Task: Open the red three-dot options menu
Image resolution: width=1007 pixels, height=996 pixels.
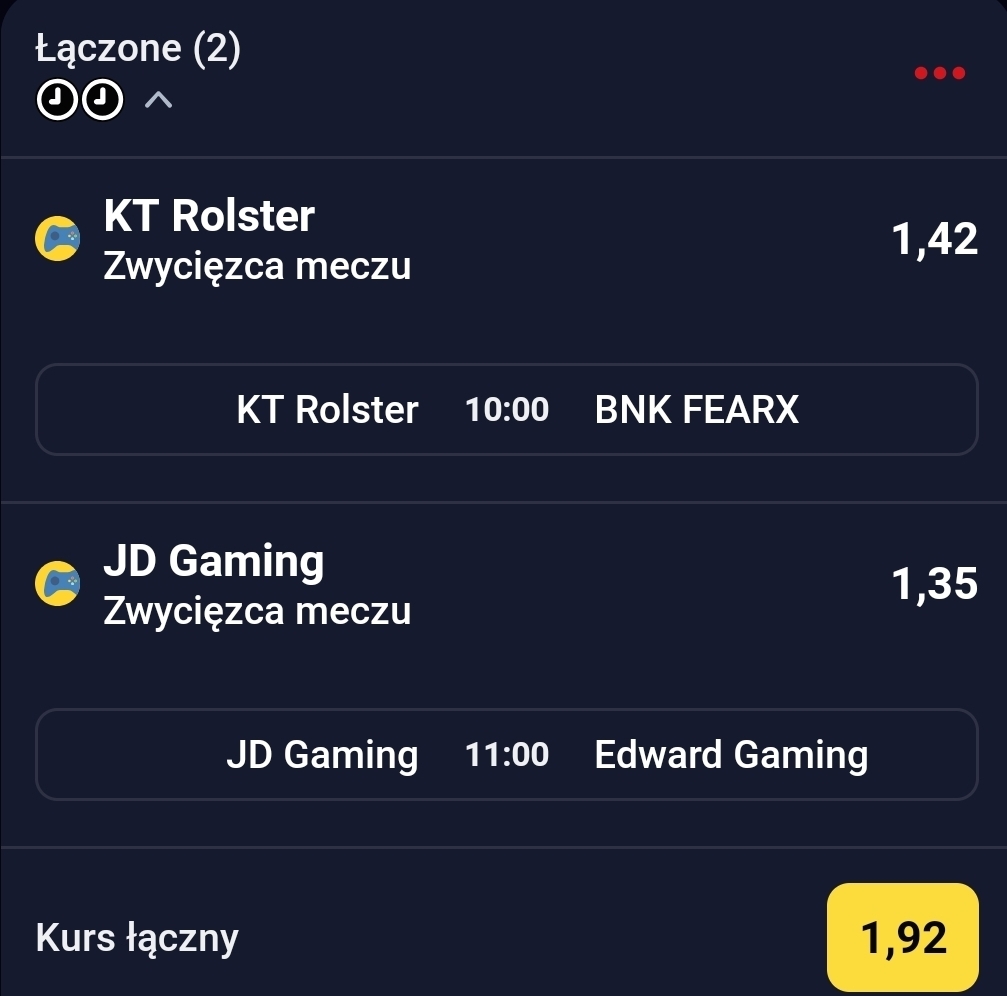Action: click(940, 73)
